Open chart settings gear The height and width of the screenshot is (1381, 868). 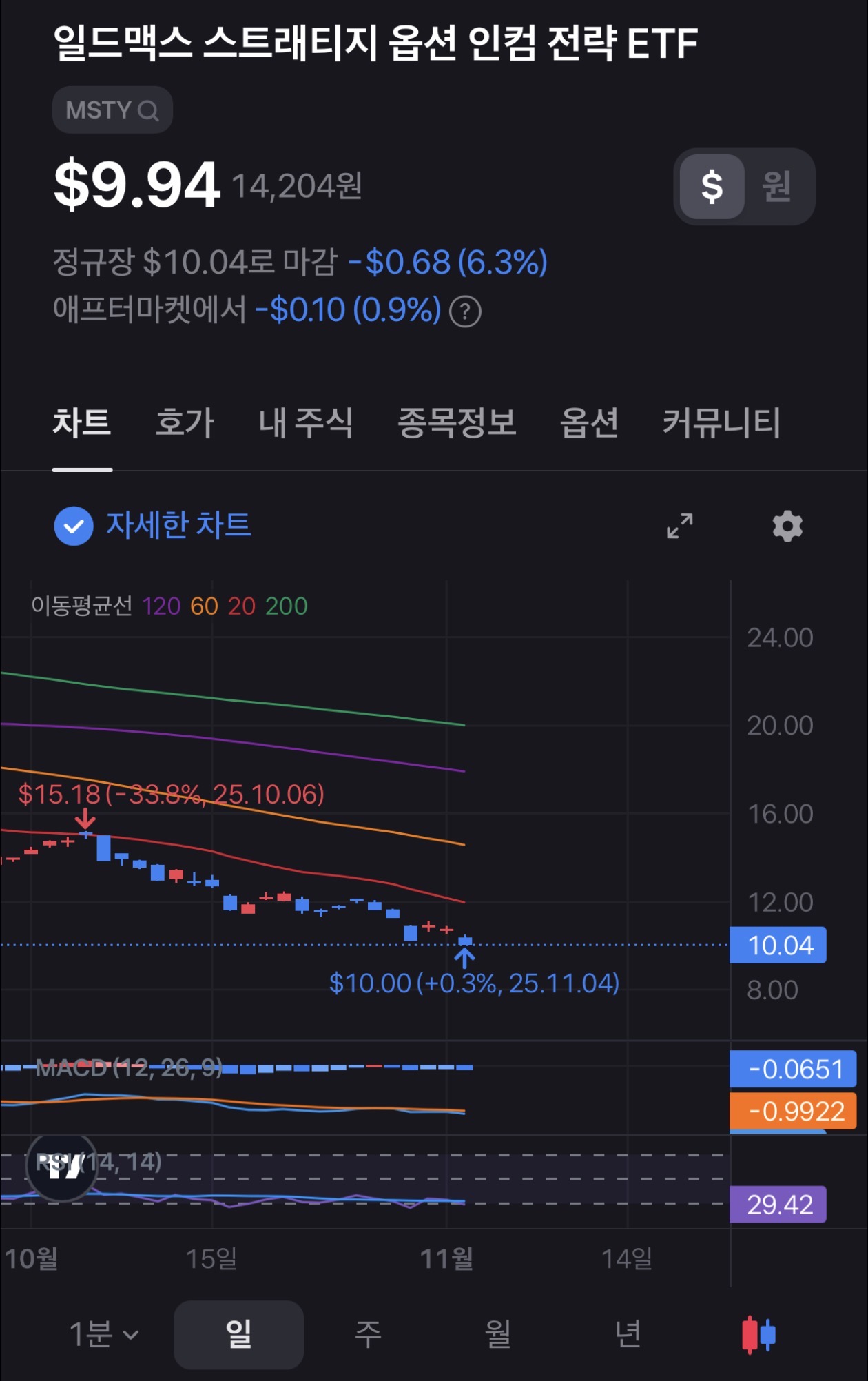787,526
